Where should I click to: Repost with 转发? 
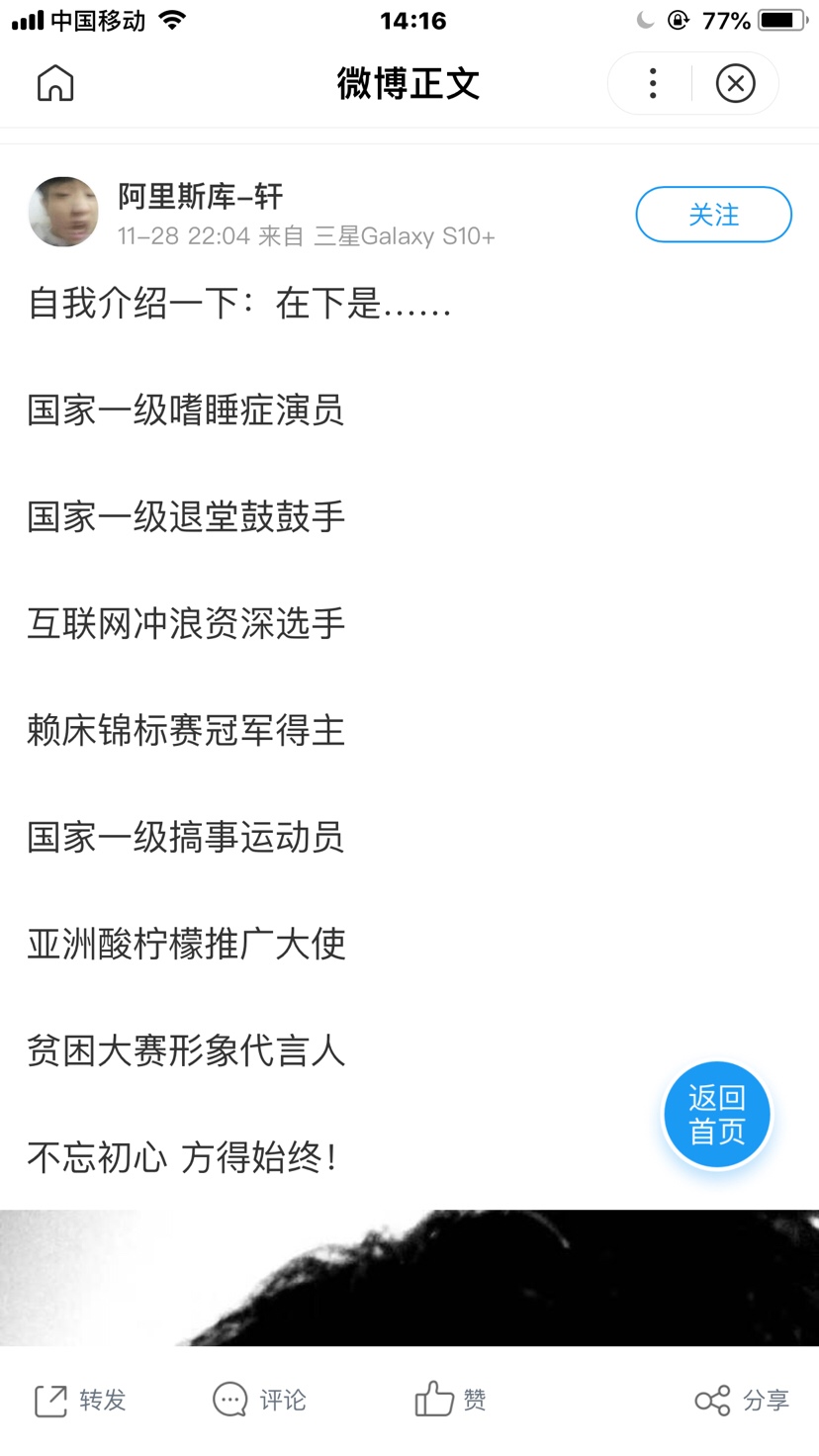pyautogui.click(x=81, y=1401)
